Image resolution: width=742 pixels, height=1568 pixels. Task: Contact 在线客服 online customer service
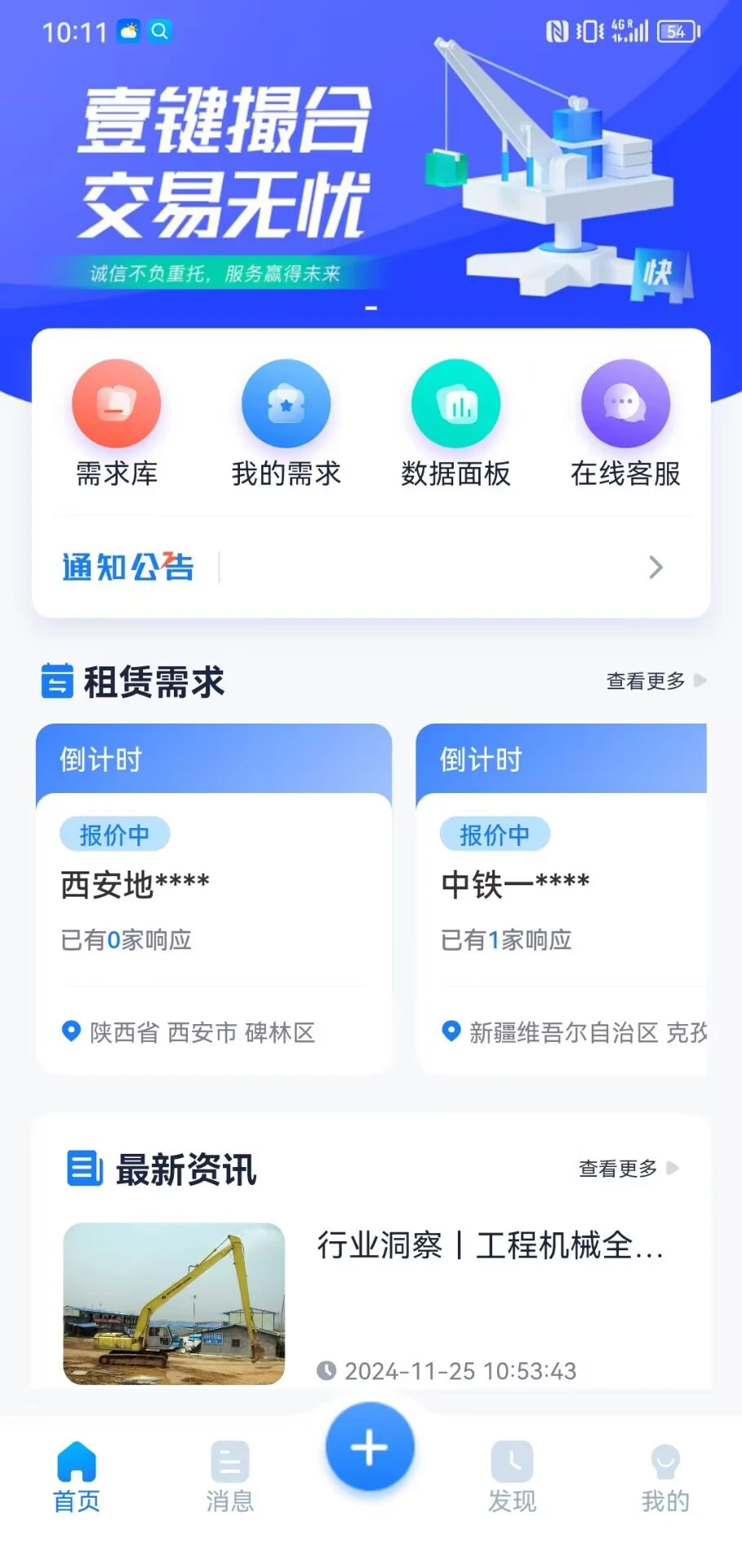[x=624, y=403]
